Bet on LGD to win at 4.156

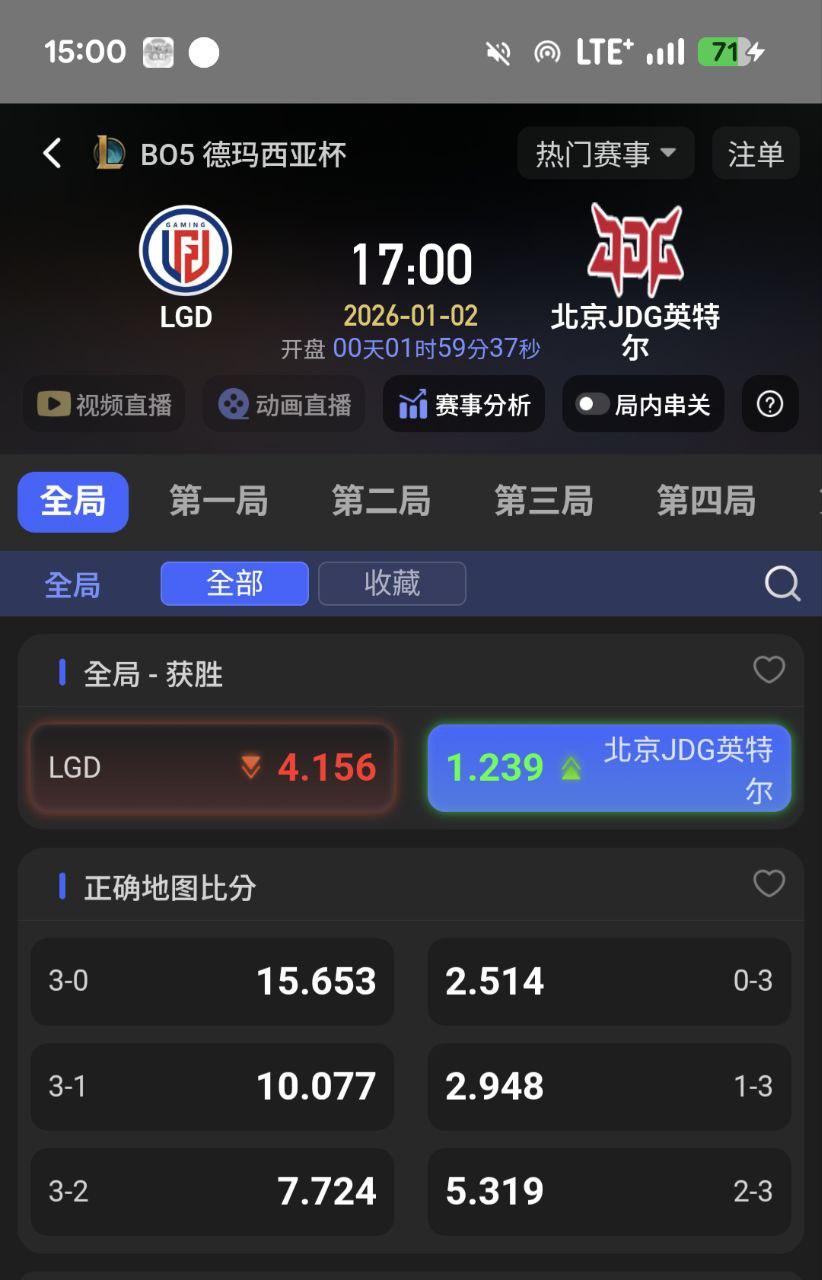(212, 768)
